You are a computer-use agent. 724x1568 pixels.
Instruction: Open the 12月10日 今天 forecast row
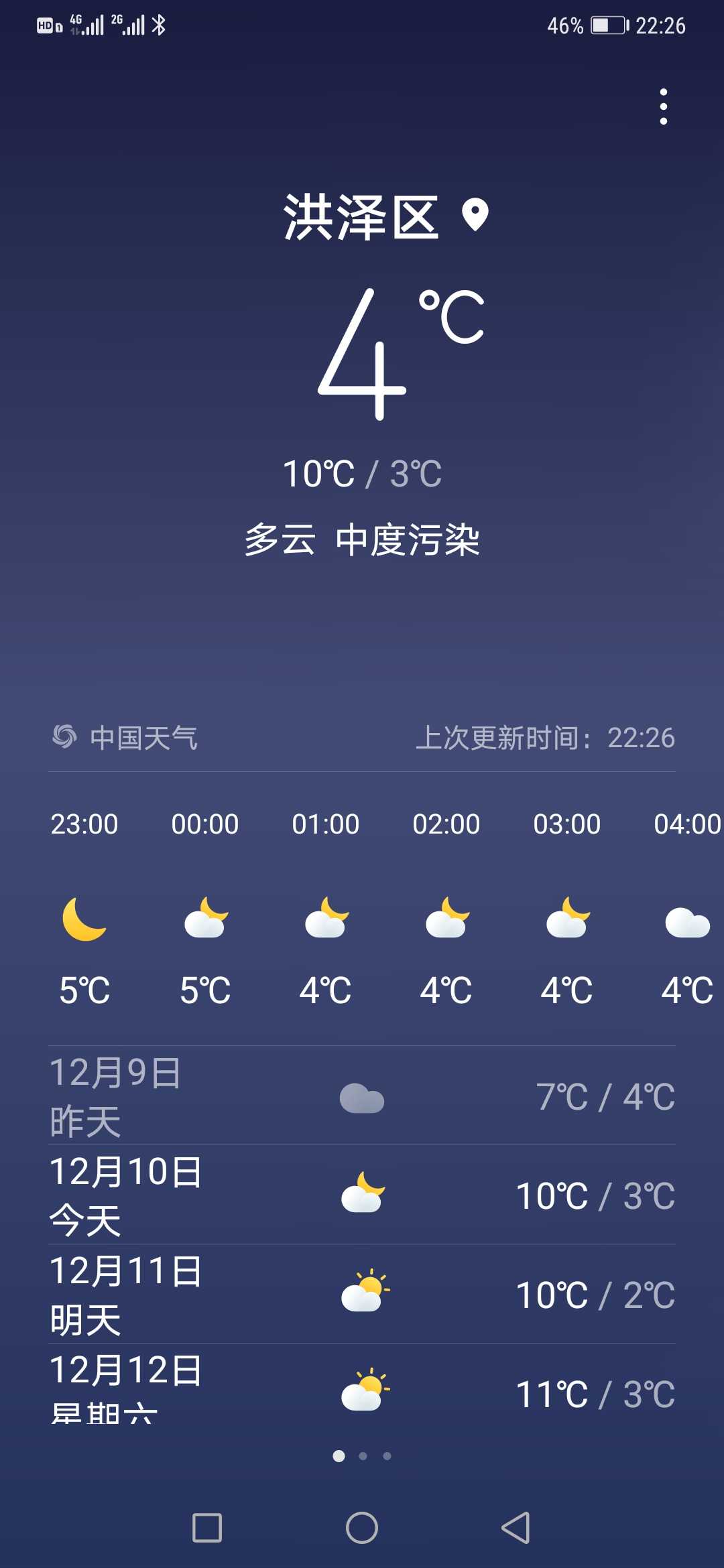(362, 1195)
